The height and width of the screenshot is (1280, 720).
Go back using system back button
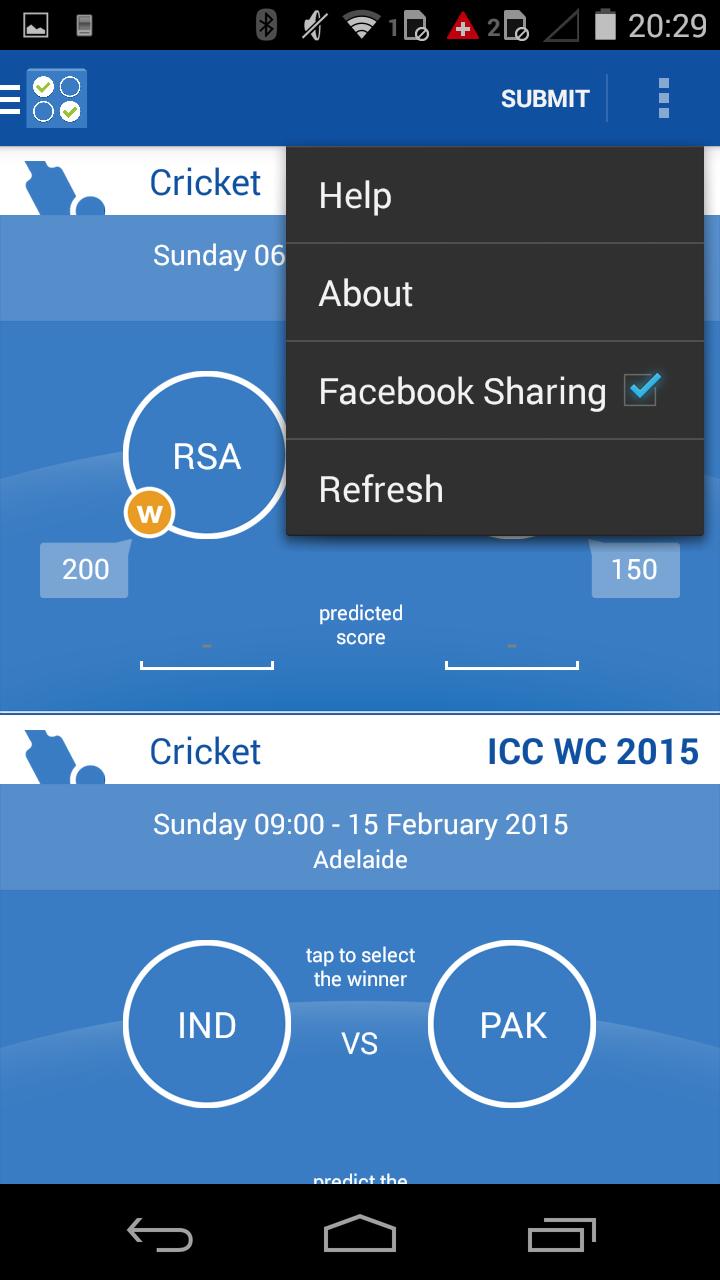(x=160, y=1233)
